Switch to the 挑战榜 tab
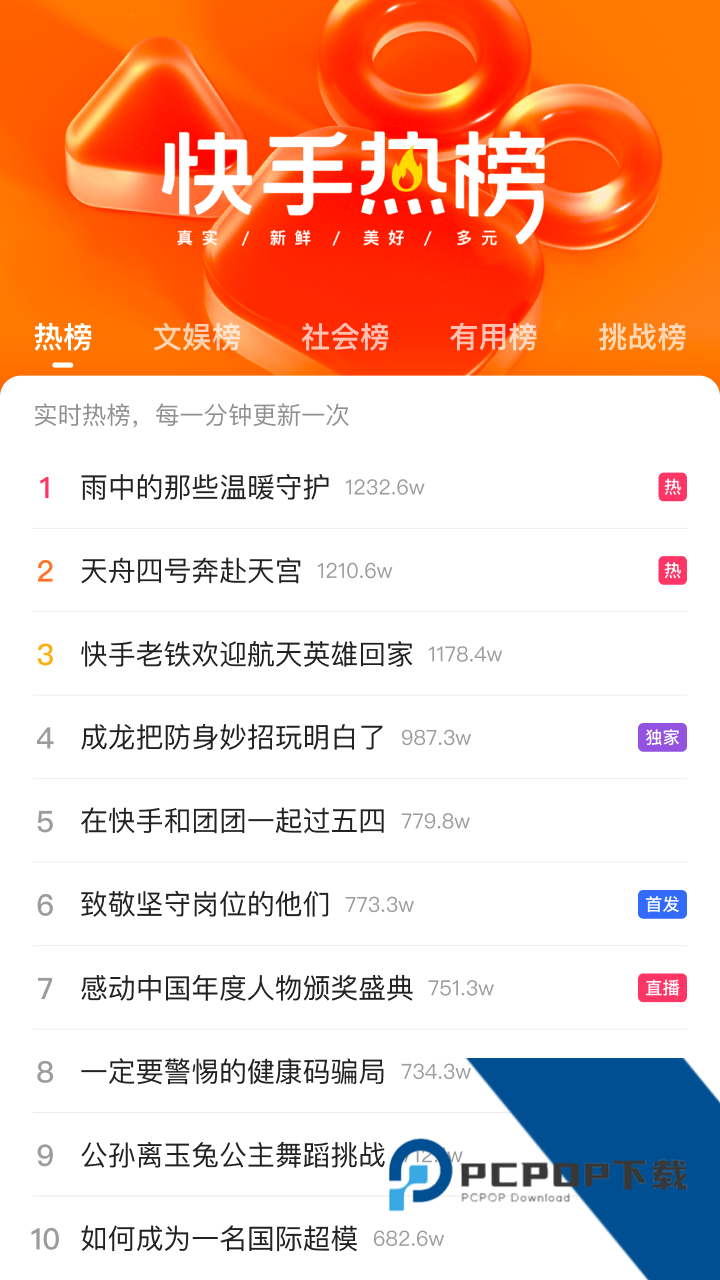This screenshot has height=1280, width=720. (x=641, y=338)
